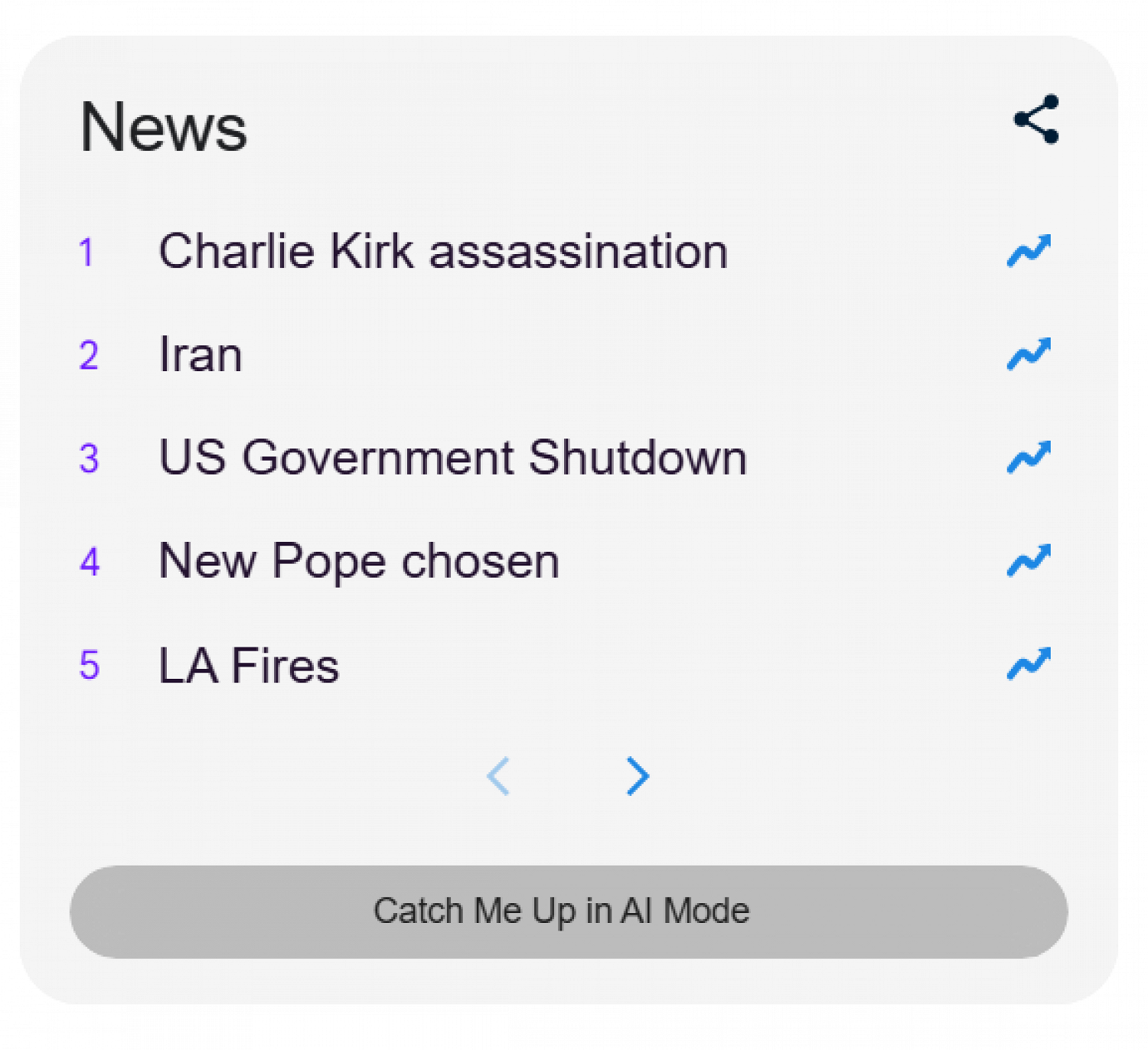Select US Government Shutdown topic
The image size is (1148, 1050).
point(452,458)
